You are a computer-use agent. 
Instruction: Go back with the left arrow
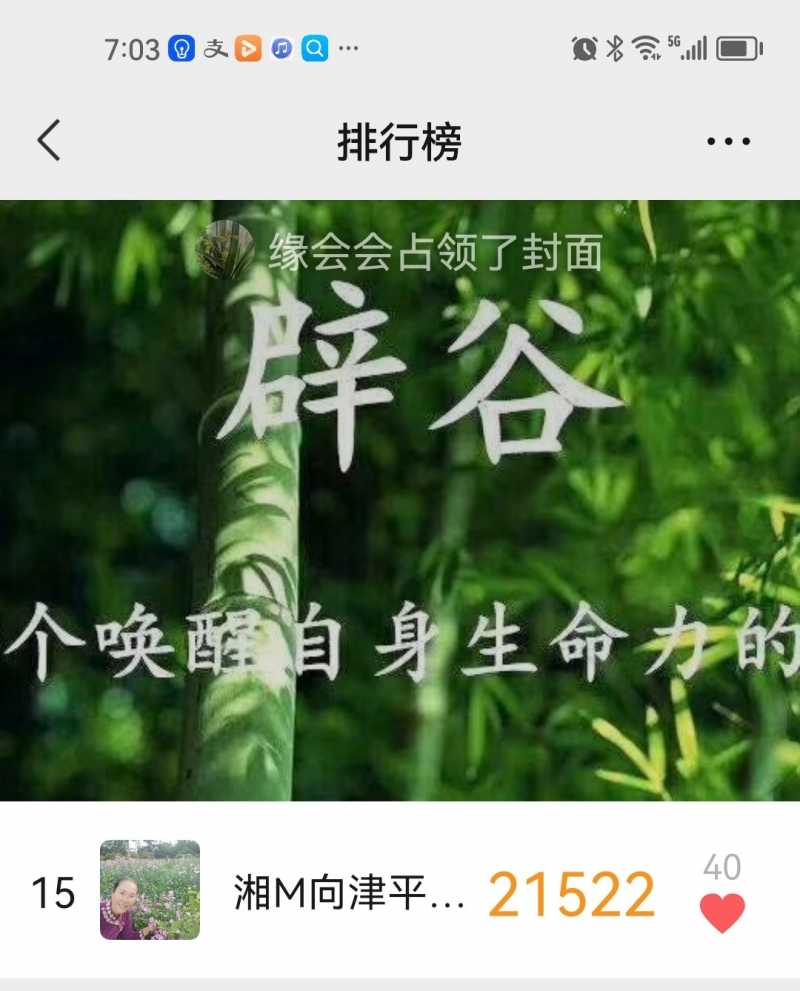point(47,141)
